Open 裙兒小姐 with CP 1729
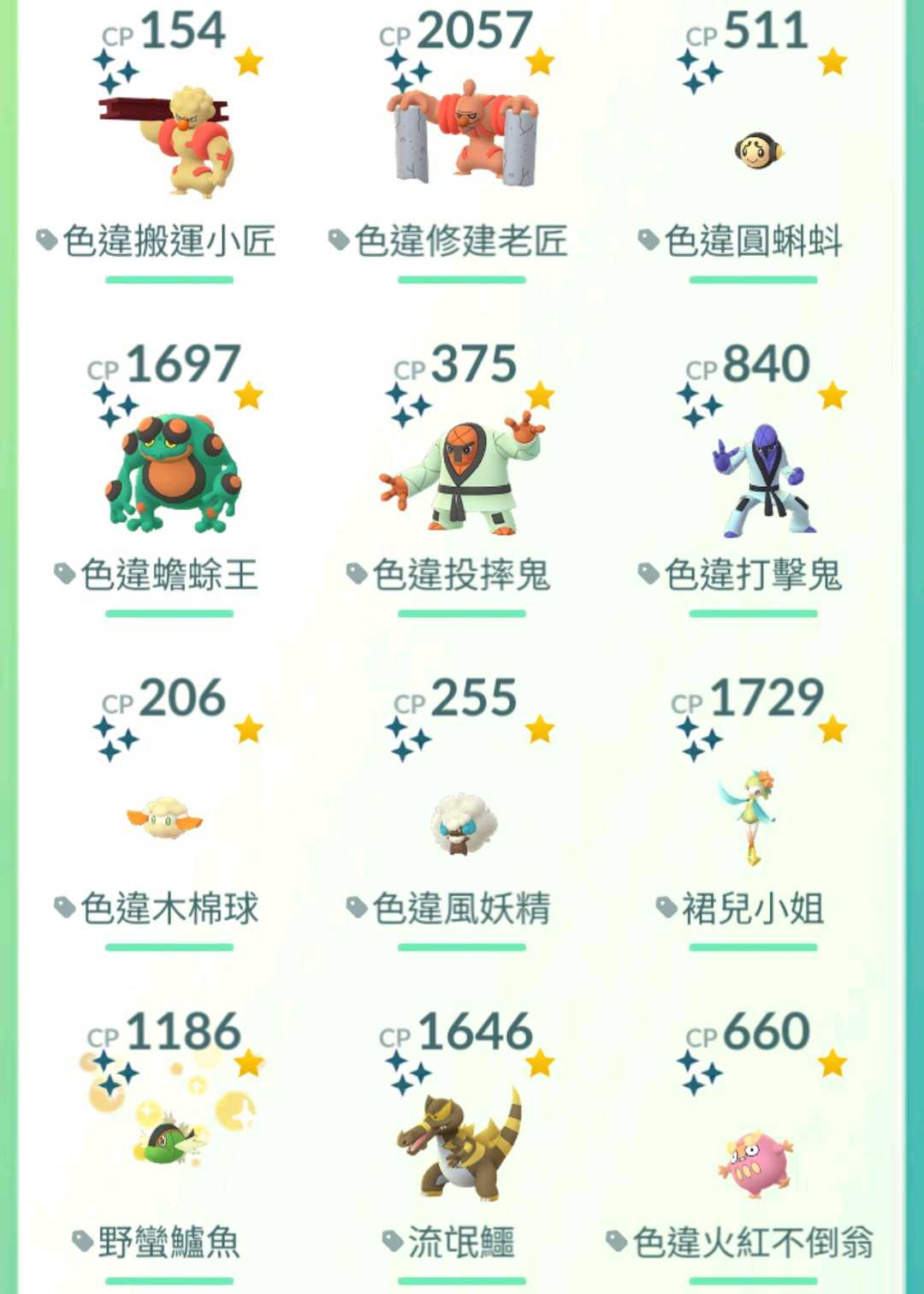This screenshot has height=1294, width=924. click(x=751, y=813)
